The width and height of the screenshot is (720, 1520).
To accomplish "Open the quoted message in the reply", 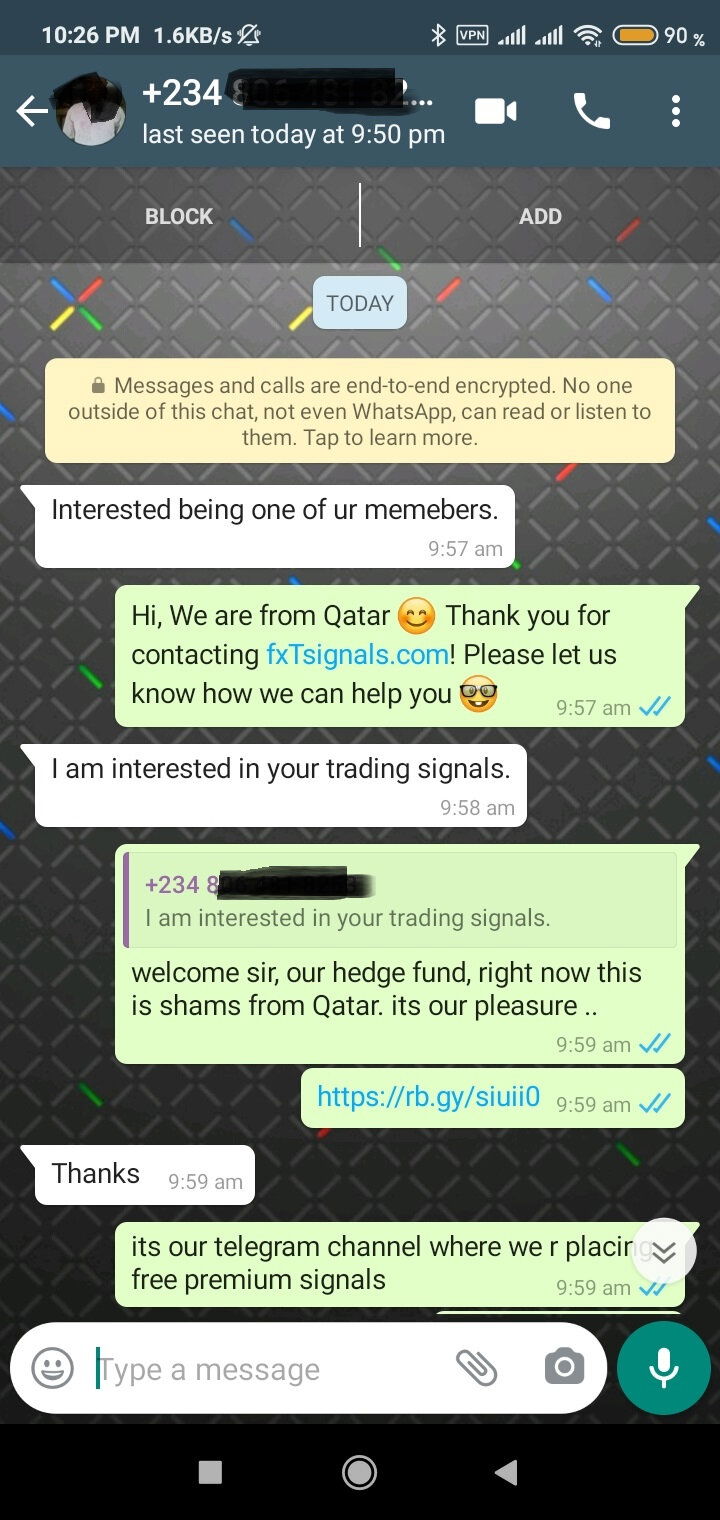I will [401, 900].
